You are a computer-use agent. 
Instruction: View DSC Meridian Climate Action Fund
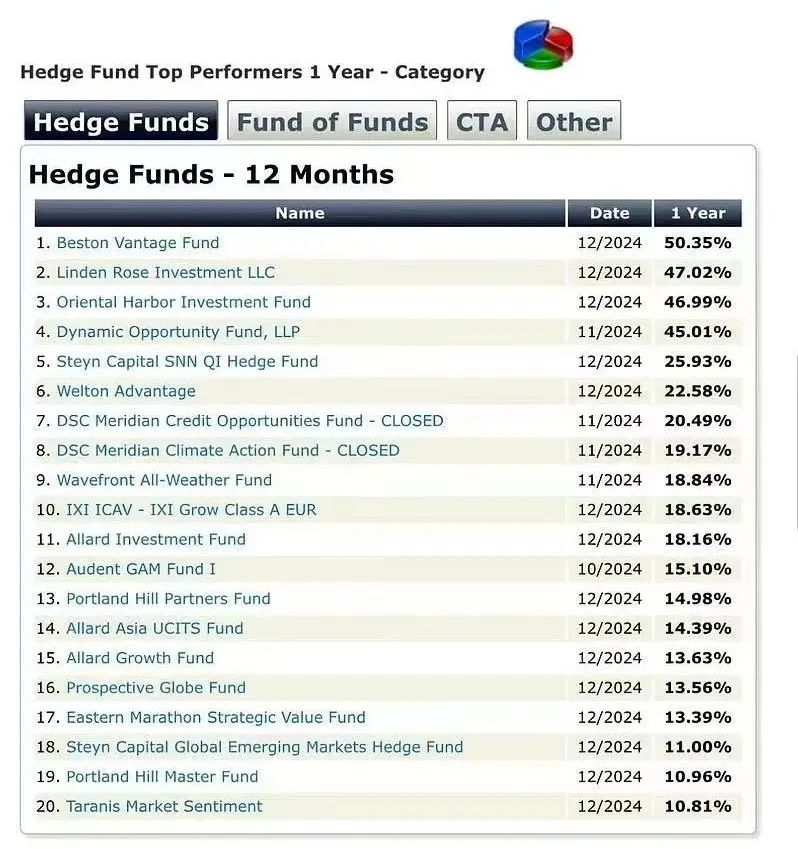tap(227, 450)
